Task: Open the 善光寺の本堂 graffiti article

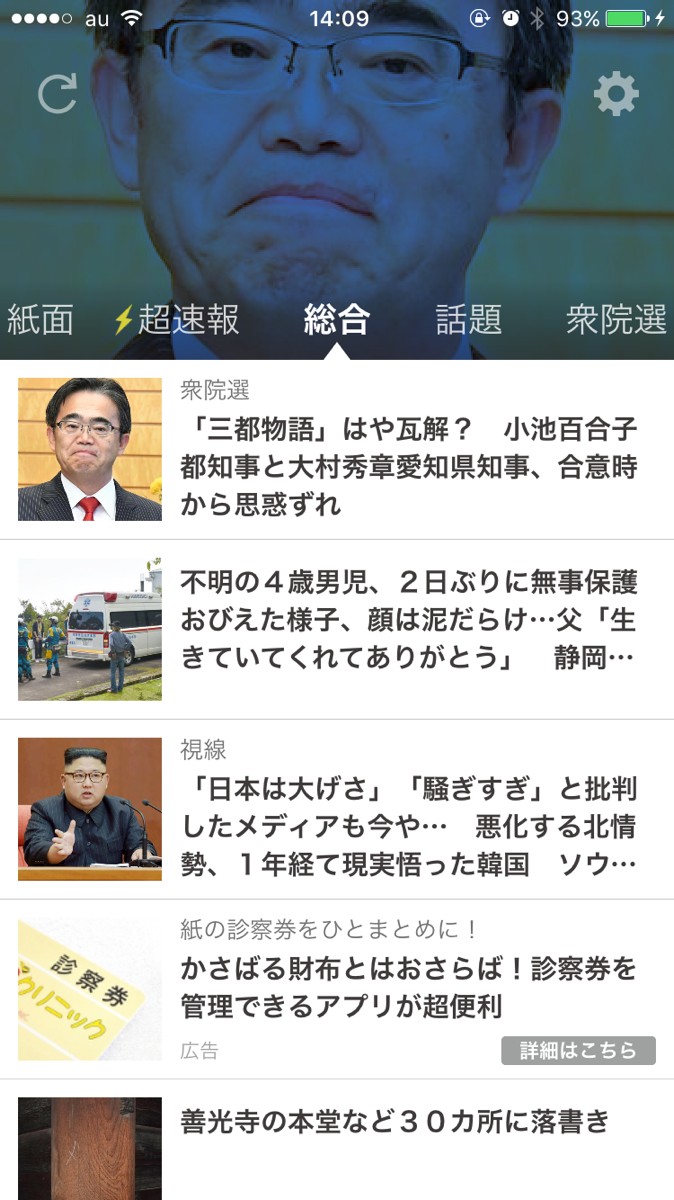Action: point(395,1122)
